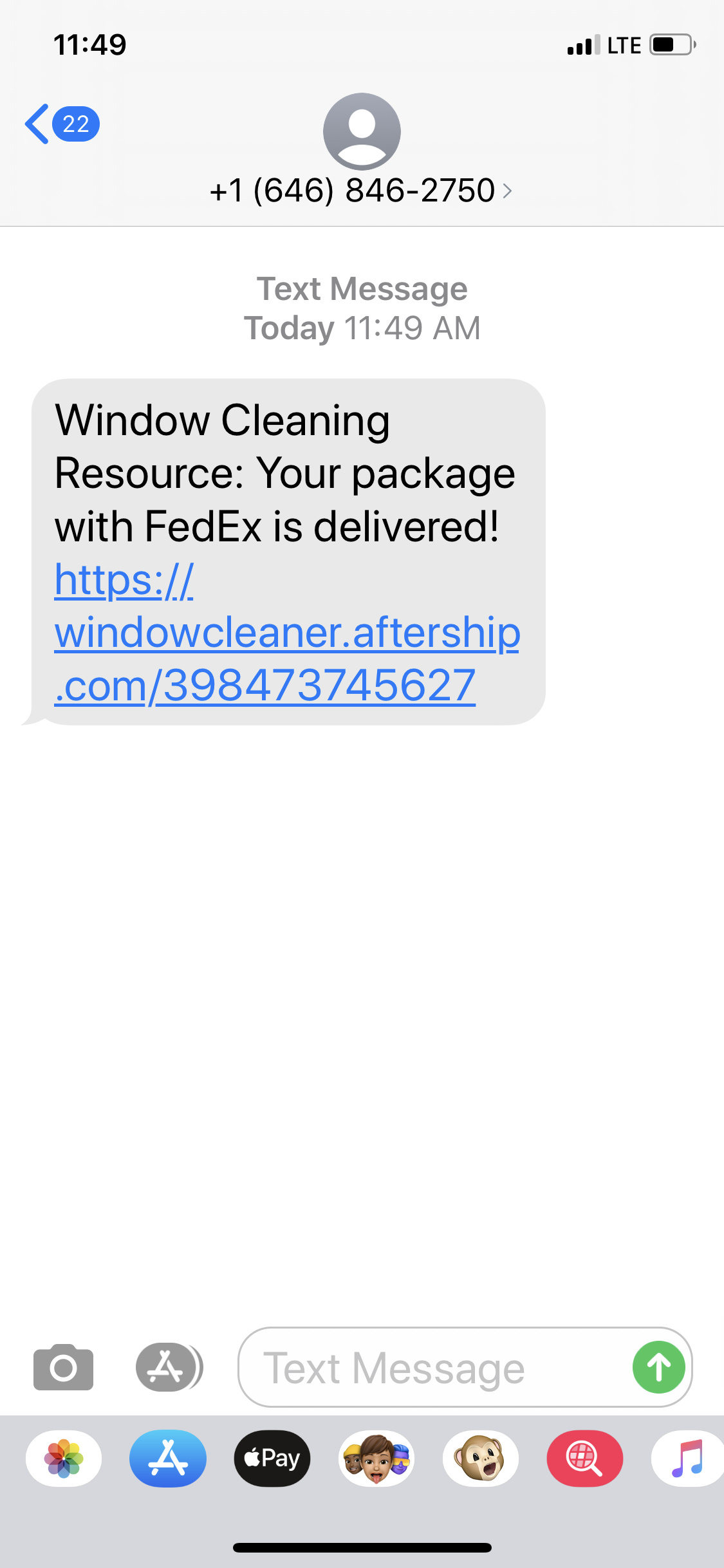This screenshot has height=1568, width=724.
Task: Open the Music app in the drawer
Action: 687,1459
